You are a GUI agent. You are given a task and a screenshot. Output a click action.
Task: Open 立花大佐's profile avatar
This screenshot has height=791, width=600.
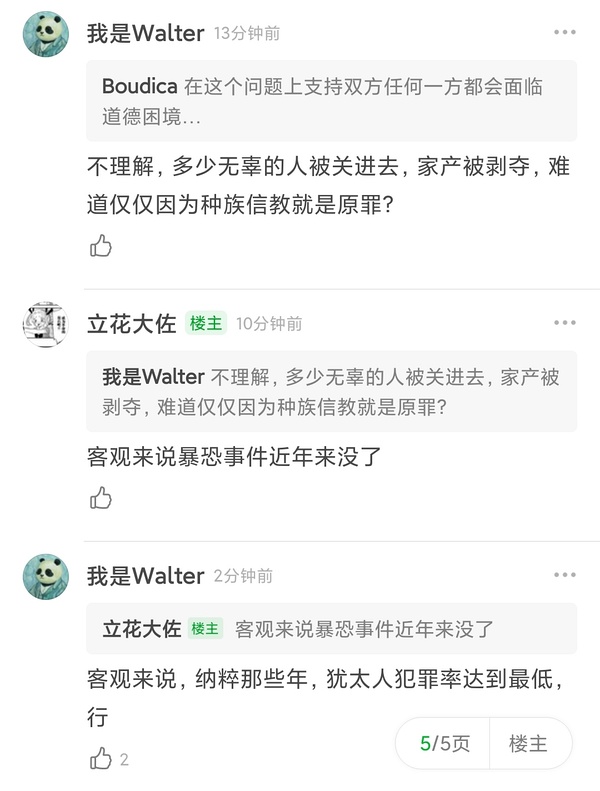click(x=46, y=325)
